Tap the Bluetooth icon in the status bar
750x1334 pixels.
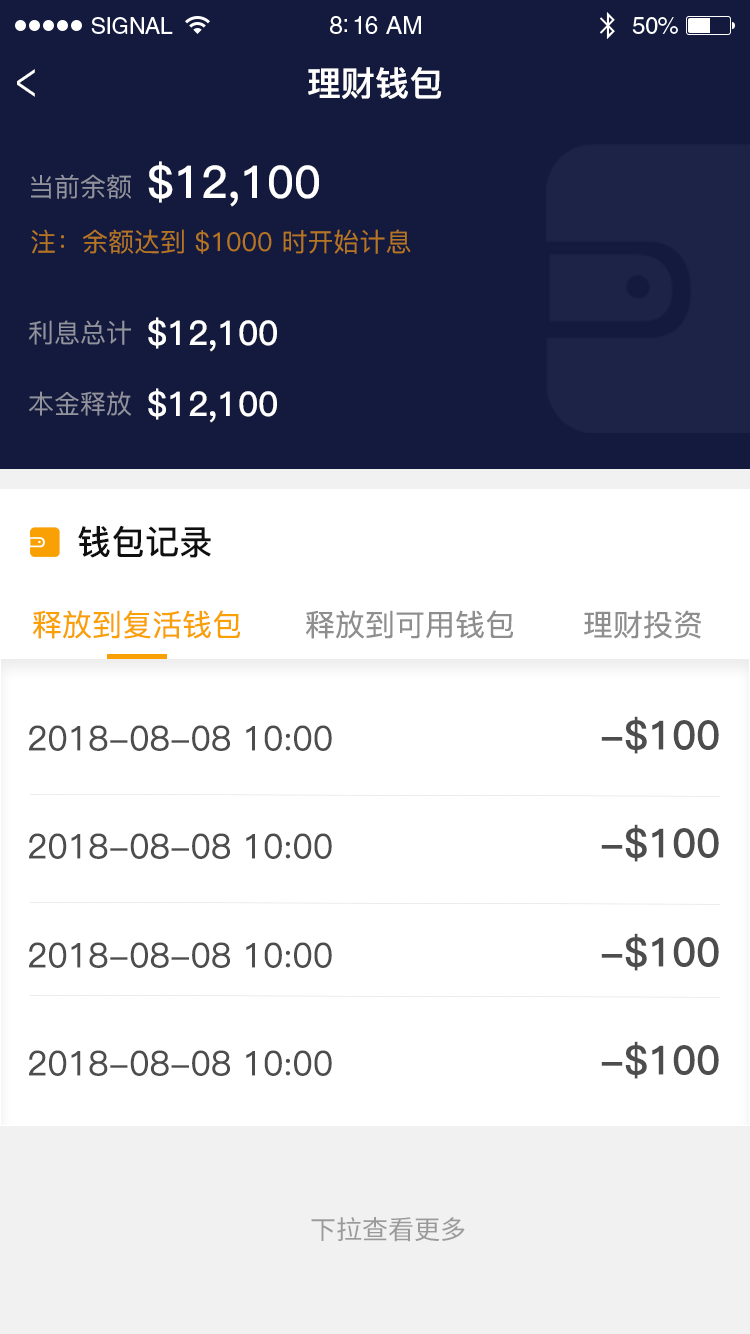pos(608,25)
